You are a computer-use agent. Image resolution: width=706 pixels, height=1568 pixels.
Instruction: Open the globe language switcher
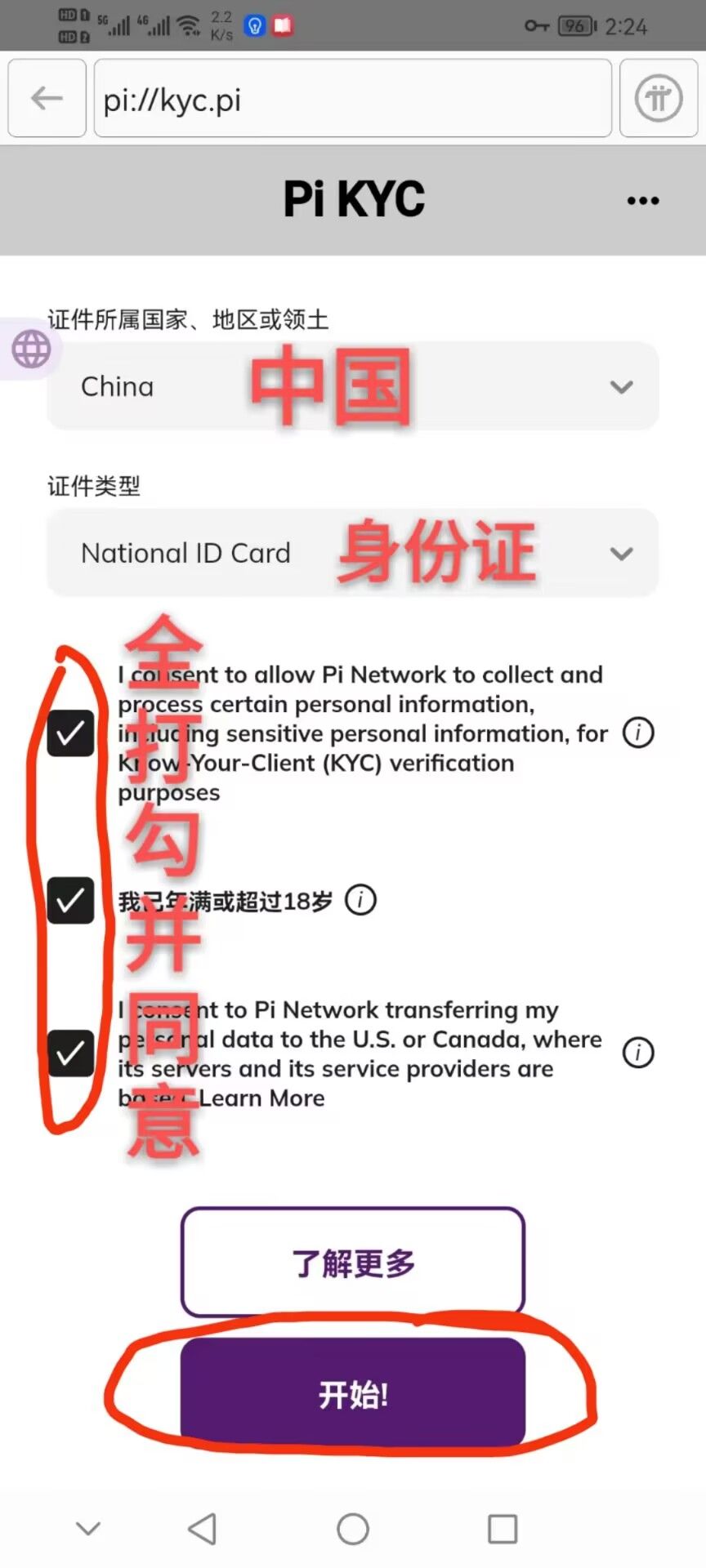[31, 350]
